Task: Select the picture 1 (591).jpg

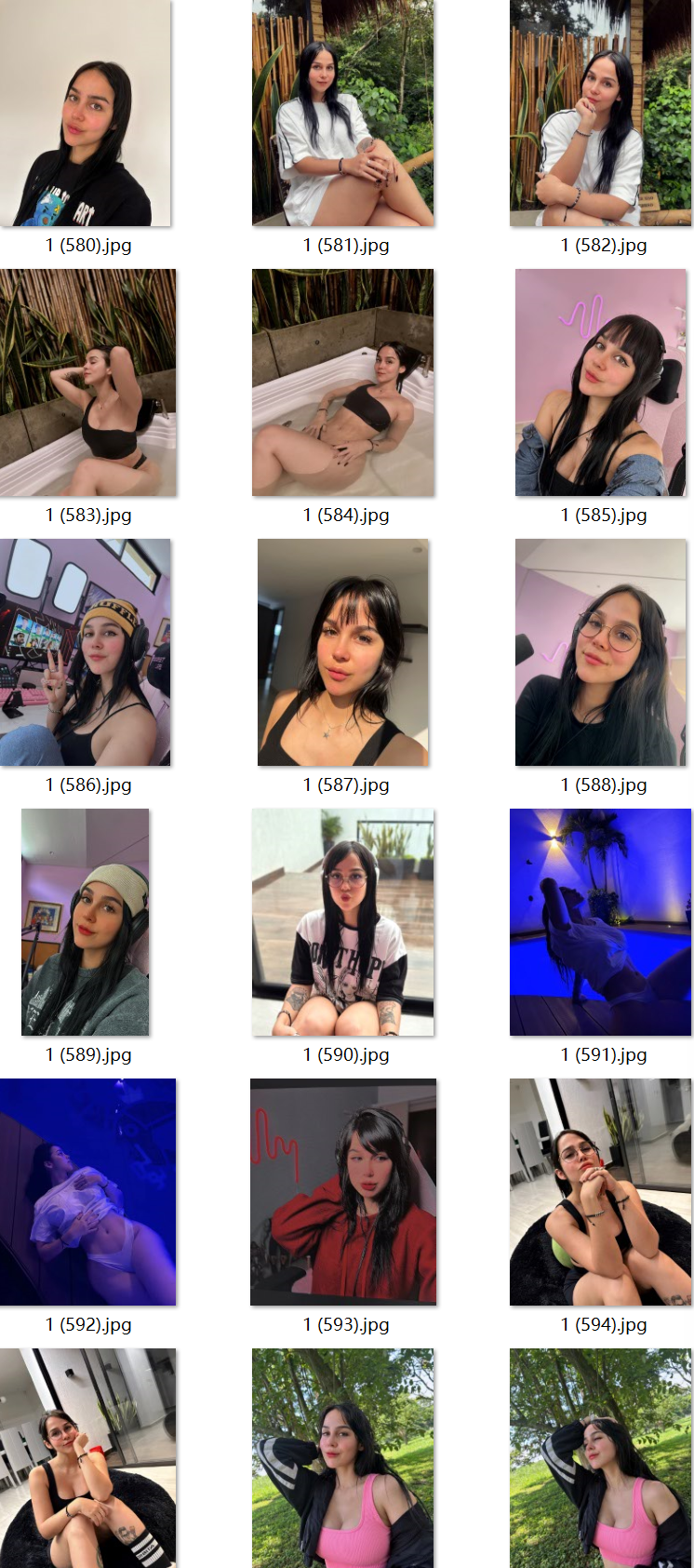Action: click(600, 922)
